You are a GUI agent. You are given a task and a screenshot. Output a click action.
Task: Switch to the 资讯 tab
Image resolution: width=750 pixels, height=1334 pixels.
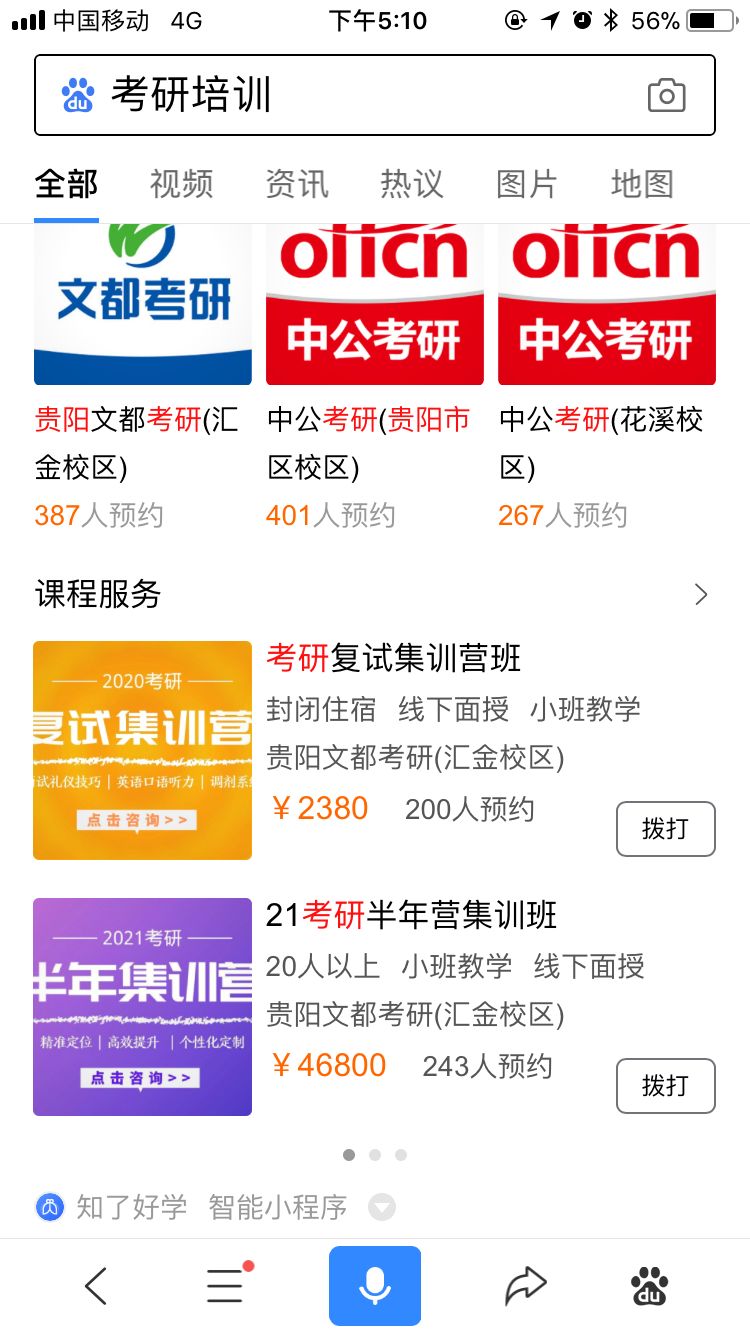click(x=296, y=184)
